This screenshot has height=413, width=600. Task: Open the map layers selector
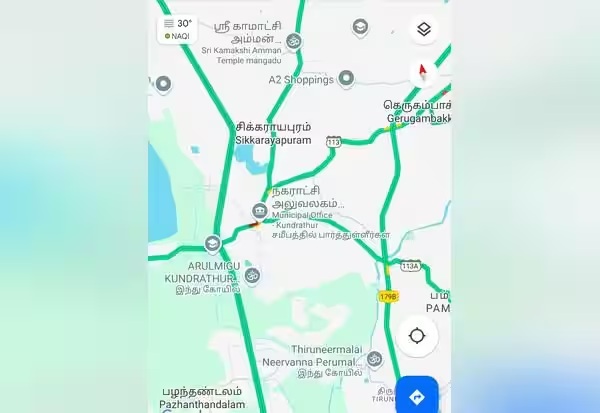(424, 29)
